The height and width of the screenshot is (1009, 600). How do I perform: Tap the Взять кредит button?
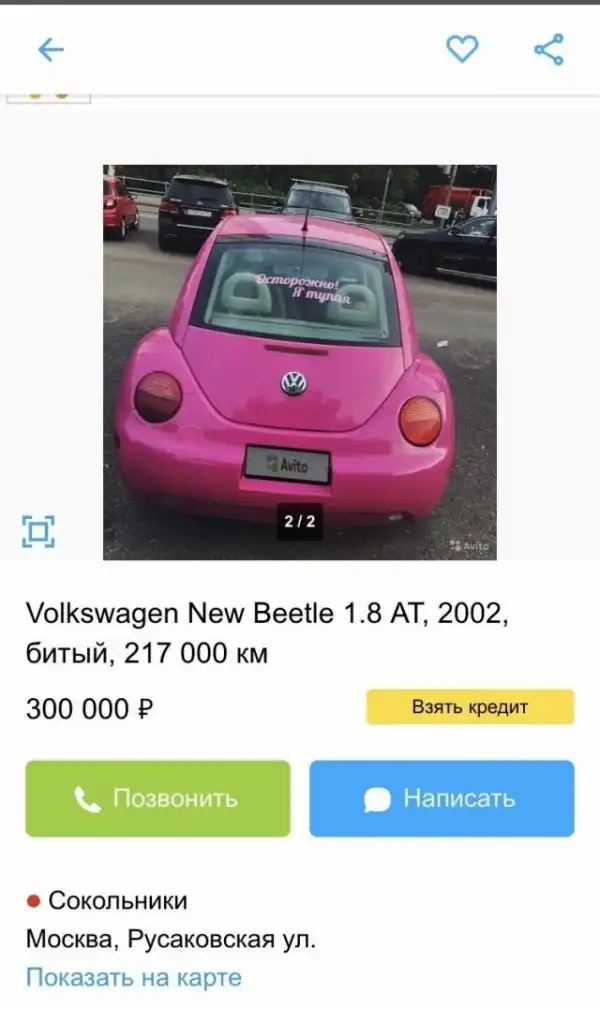(x=469, y=707)
